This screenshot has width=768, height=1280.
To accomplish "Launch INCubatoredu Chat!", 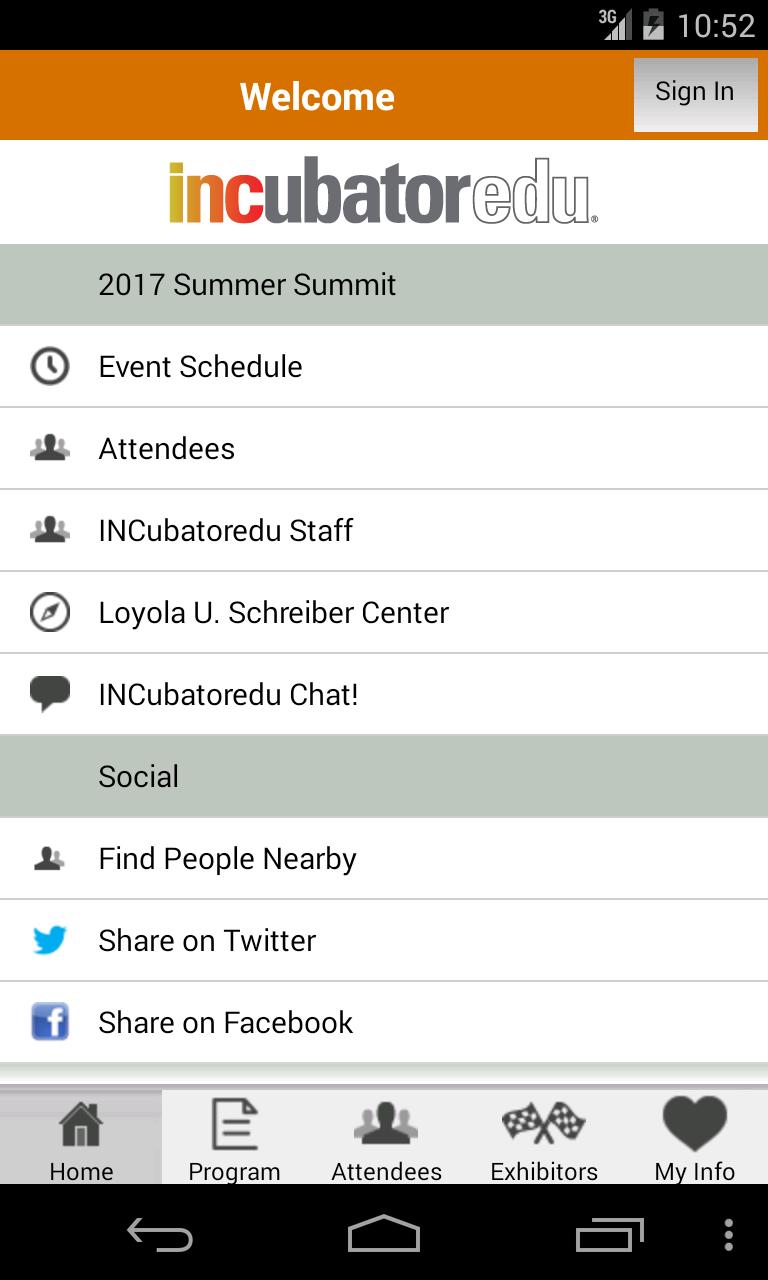I will point(384,695).
